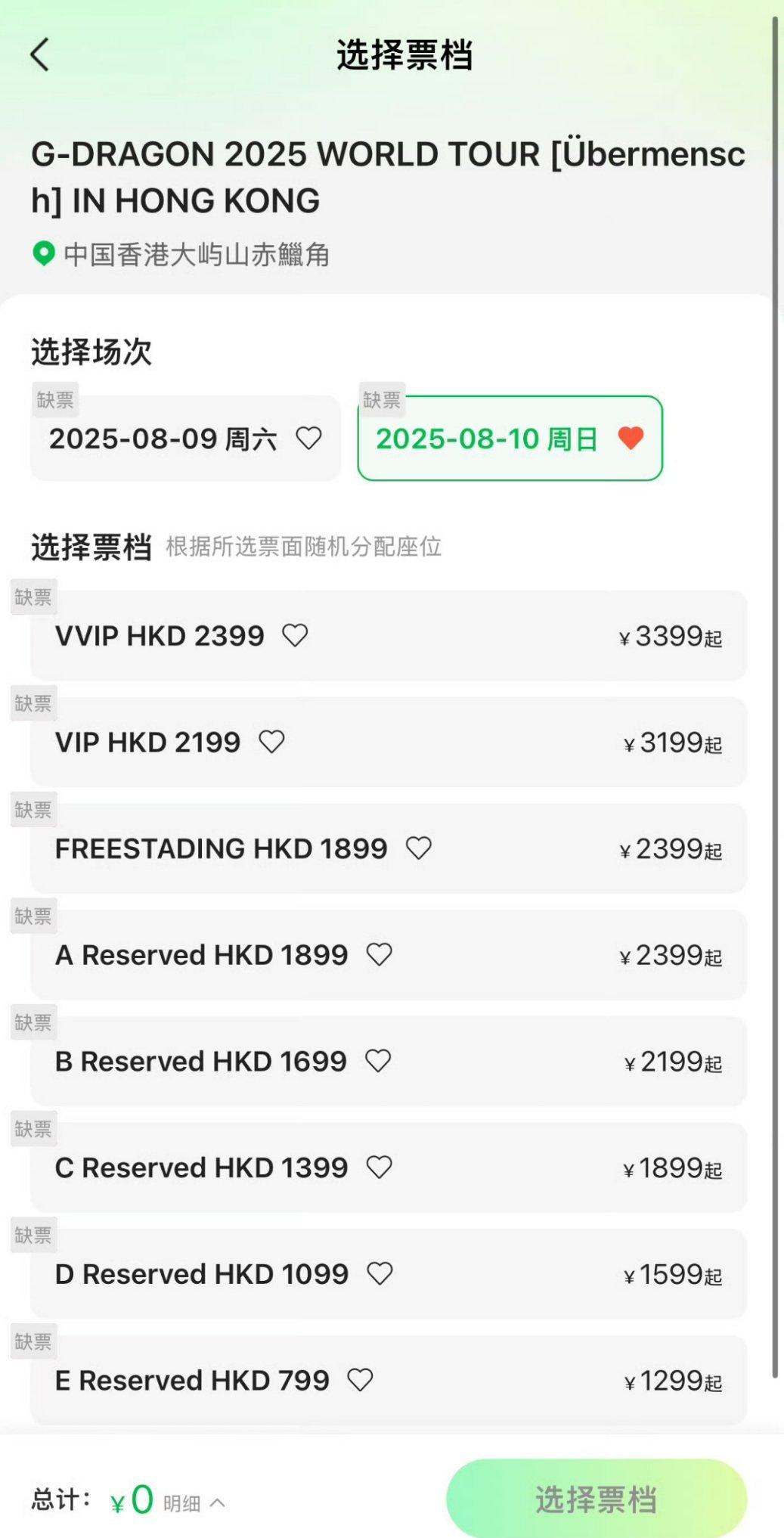The height and width of the screenshot is (1538, 784).
Task: Go back using the top-left arrow
Action: [x=40, y=55]
